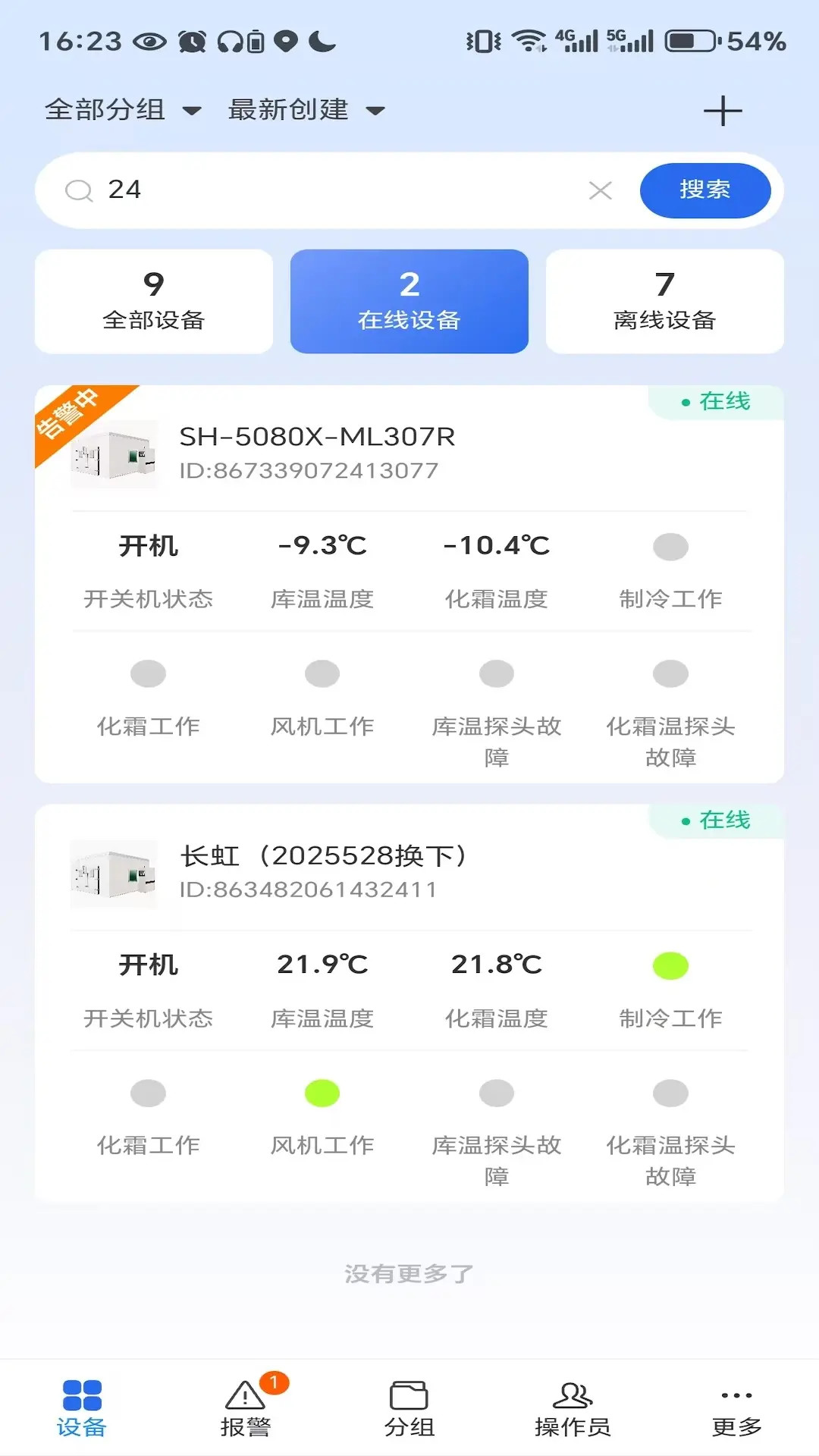
Task: Switch to the 离线设备 offline devices tab
Action: click(x=665, y=300)
